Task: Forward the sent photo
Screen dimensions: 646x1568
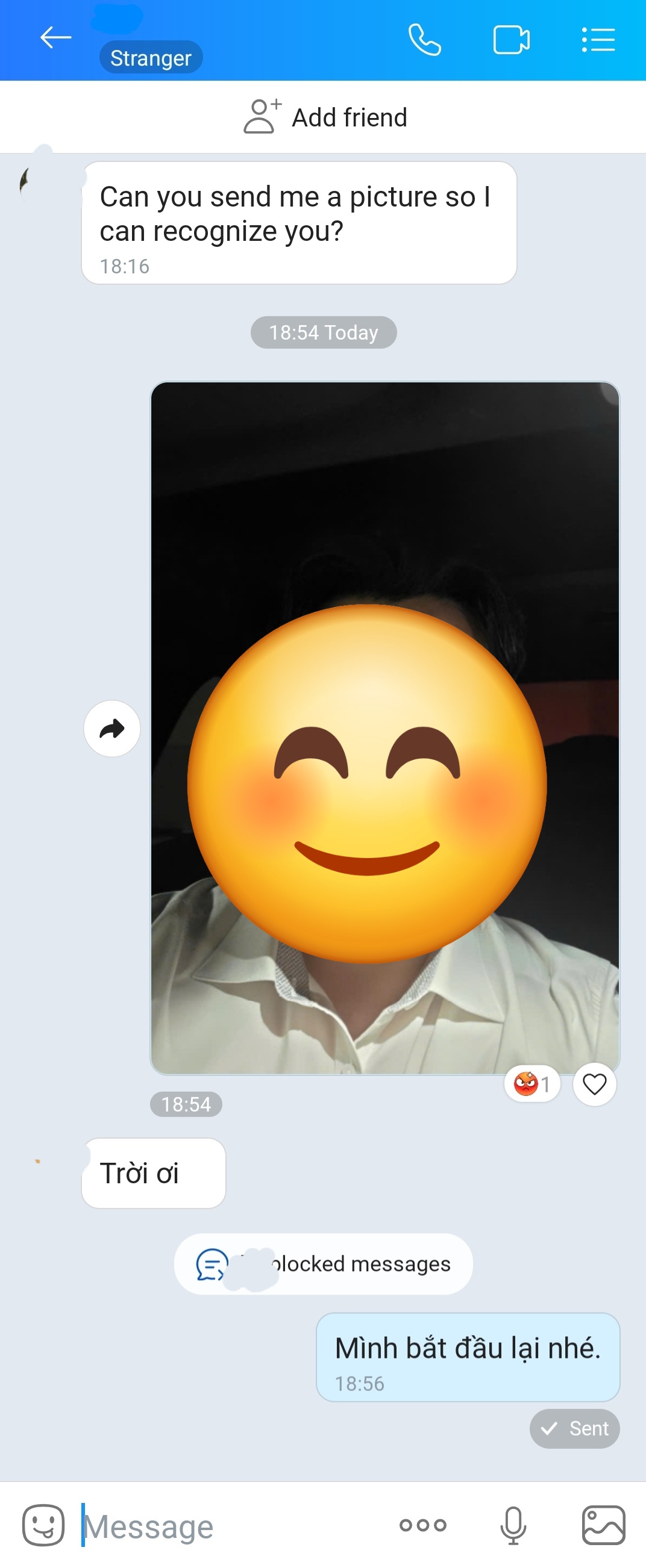Action: pos(112,729)
